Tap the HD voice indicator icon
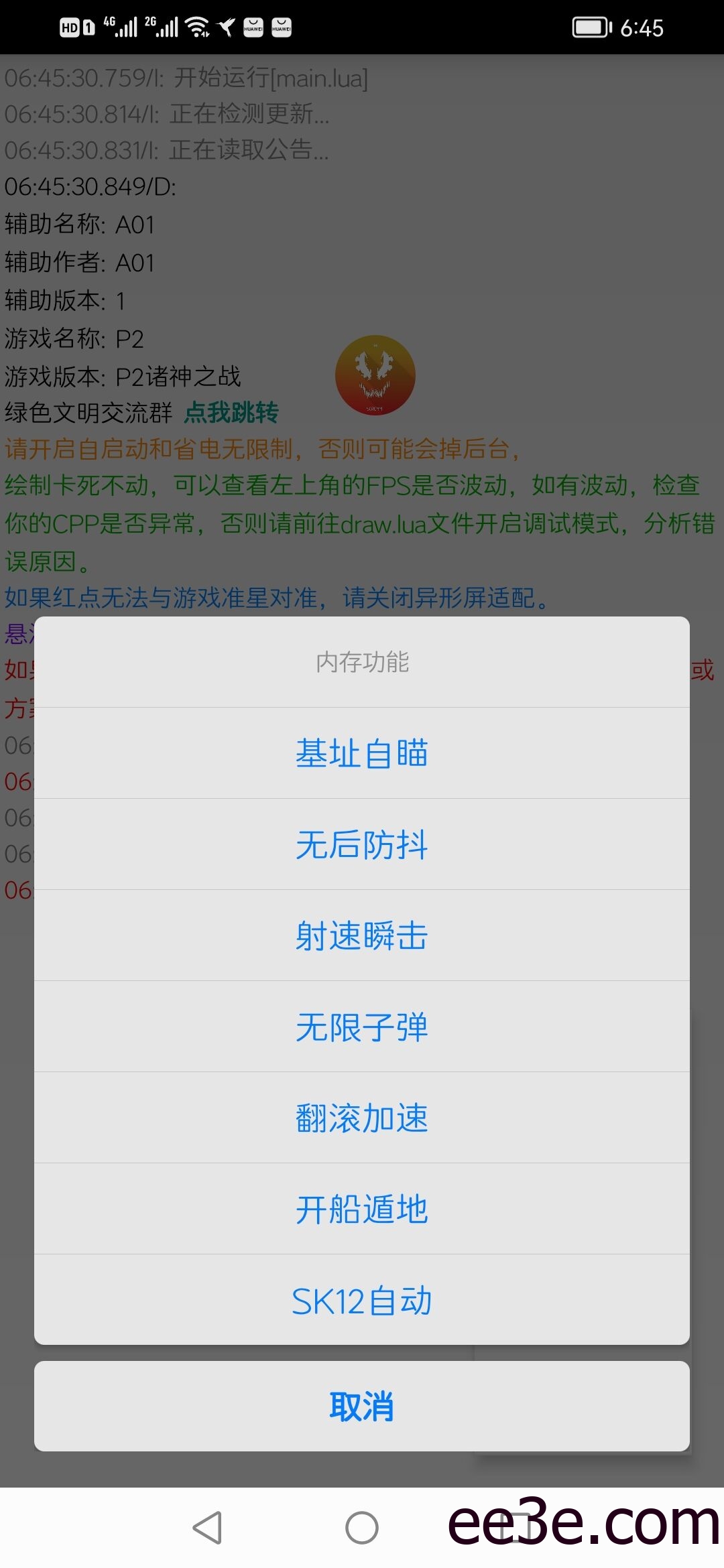 tap(69, 27)
